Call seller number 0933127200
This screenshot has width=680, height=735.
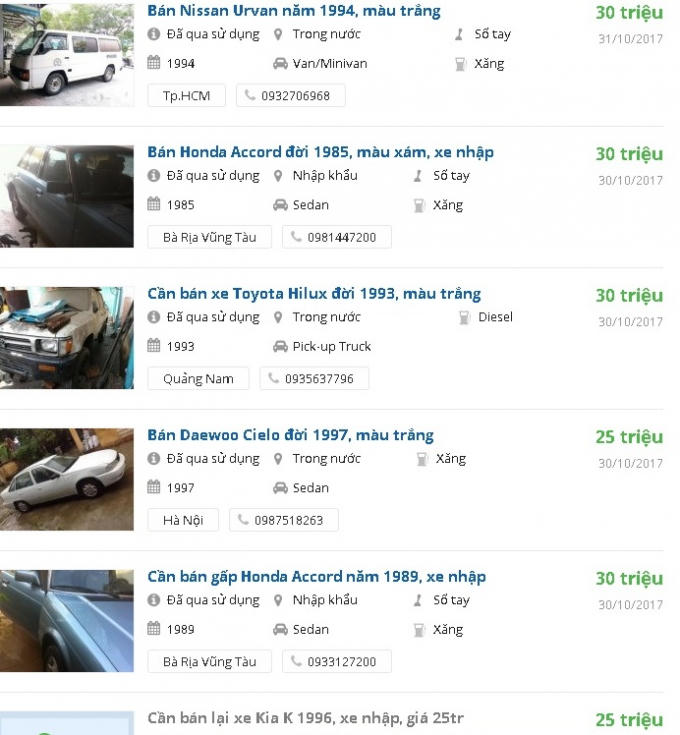click(x=336, y=662)
